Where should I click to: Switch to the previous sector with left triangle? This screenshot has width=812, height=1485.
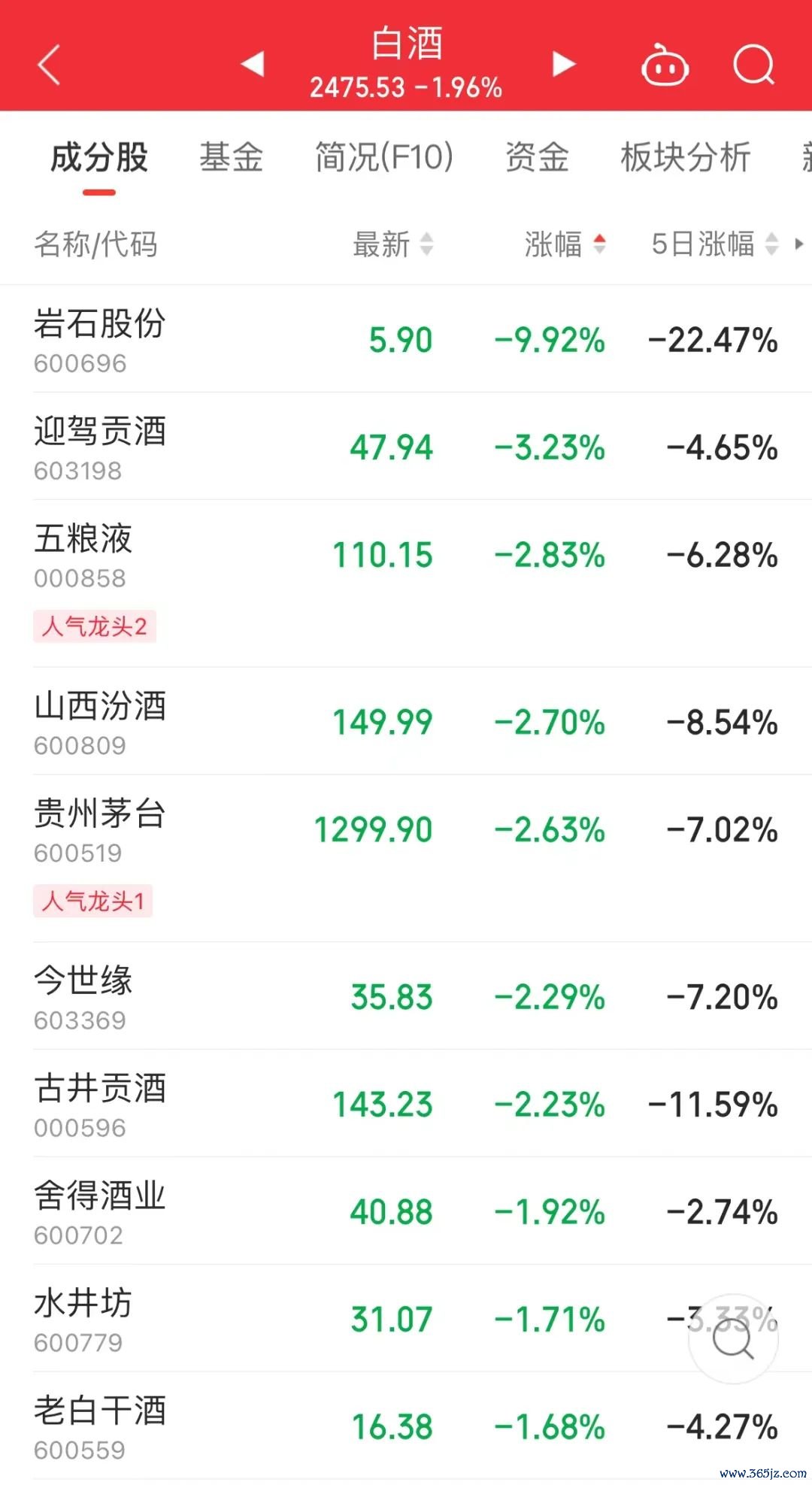(x=253, y=64)
